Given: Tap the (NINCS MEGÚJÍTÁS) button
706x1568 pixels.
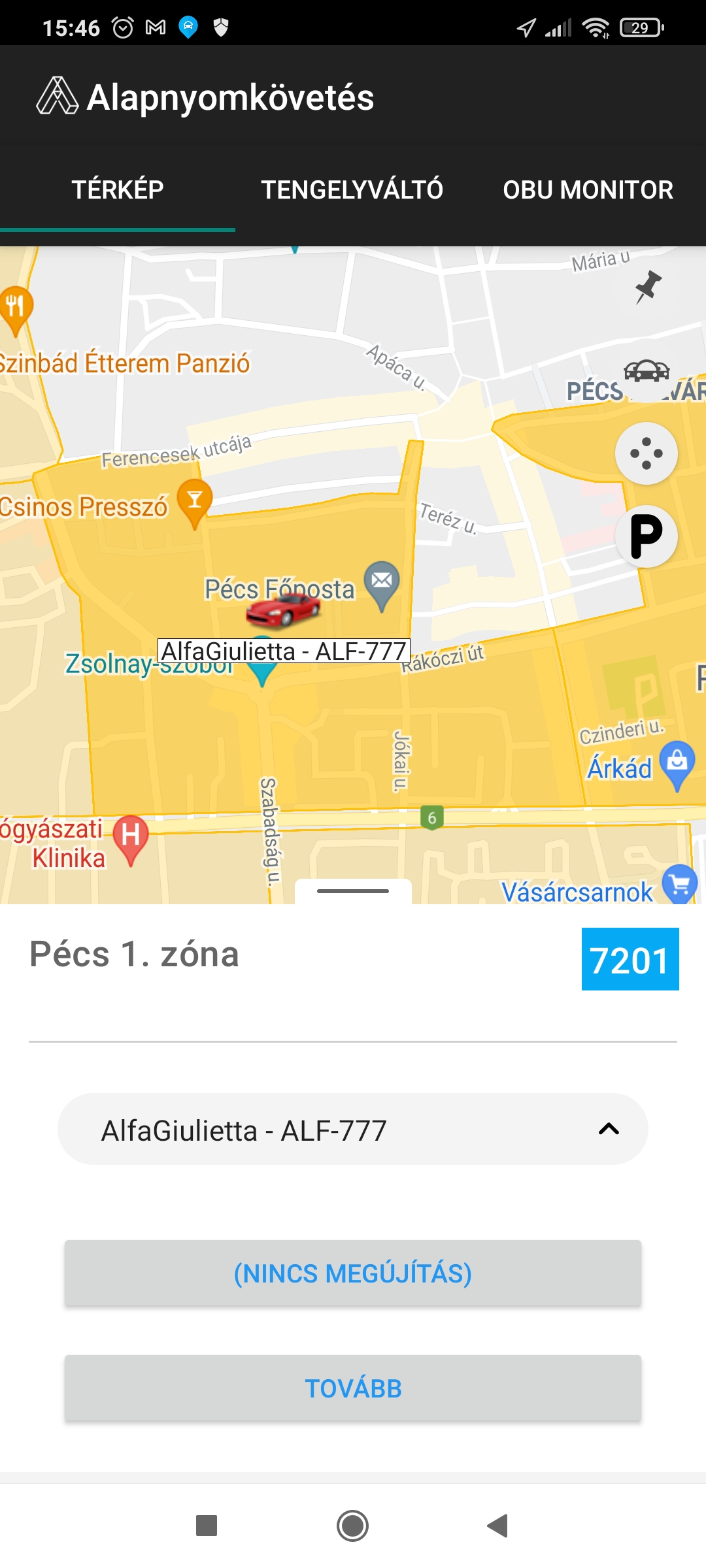Looking at the screenshot, I should 353,1273.
